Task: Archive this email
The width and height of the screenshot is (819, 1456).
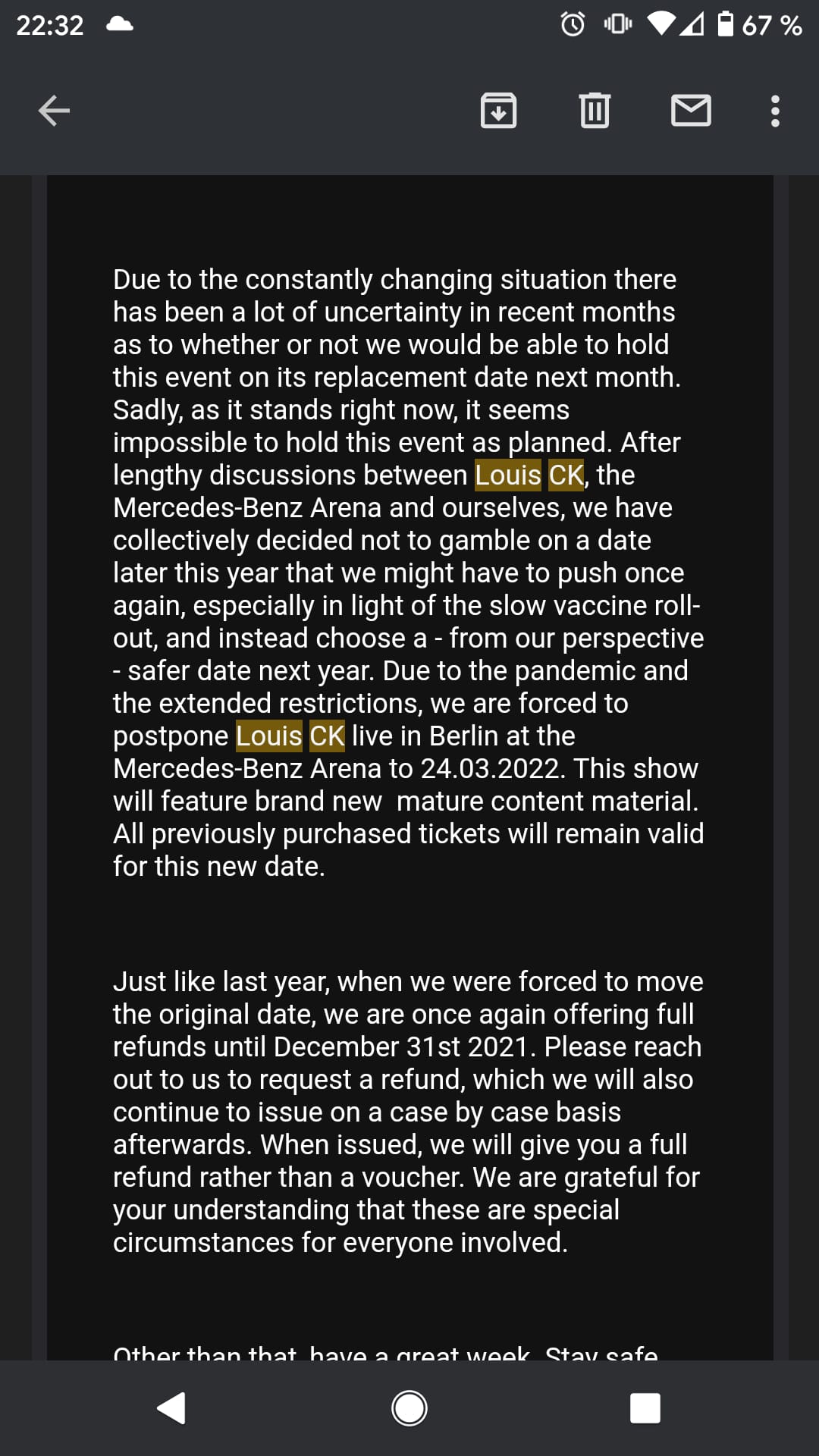Action: (498, 111)
